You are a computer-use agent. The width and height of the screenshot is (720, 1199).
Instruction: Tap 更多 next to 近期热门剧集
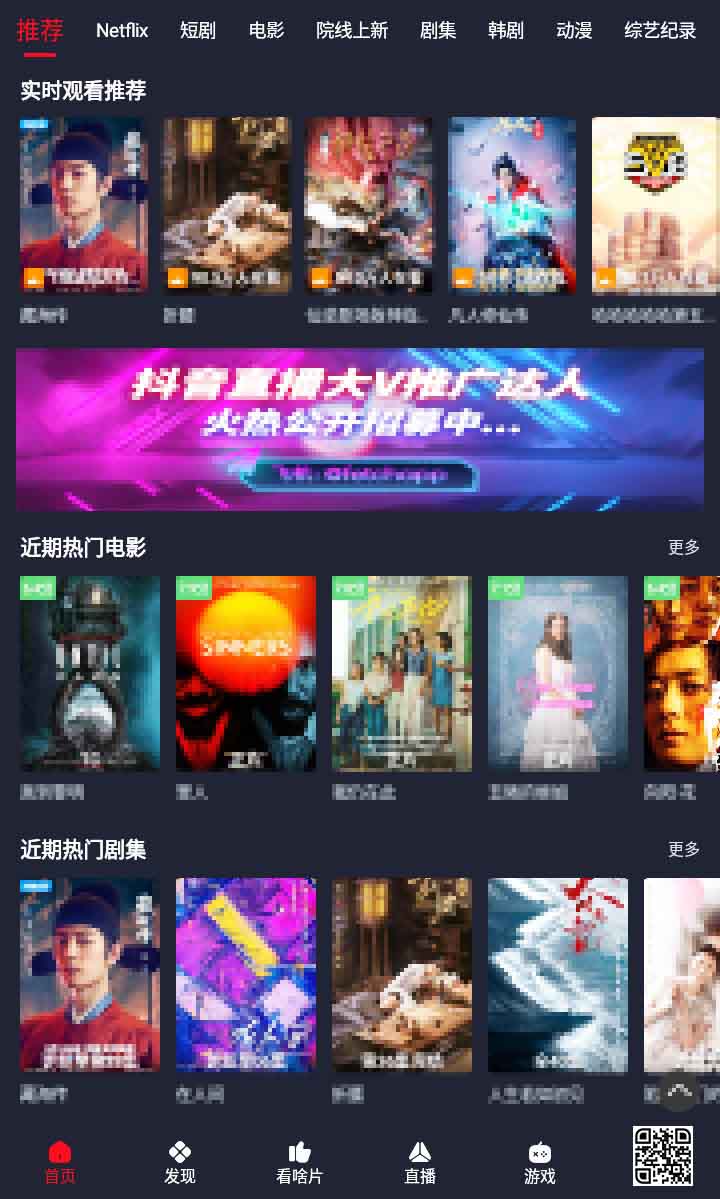coord(684,849)
